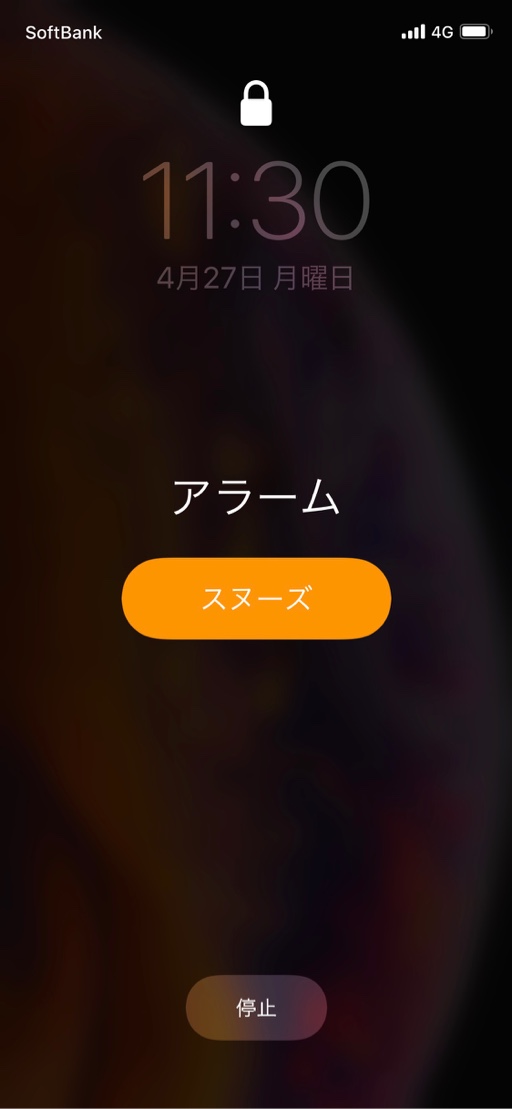The height and width of the screenshot is (1109, 512).
Task: Stop the alarm with the 停止 button
Action: pos(256,1007)
